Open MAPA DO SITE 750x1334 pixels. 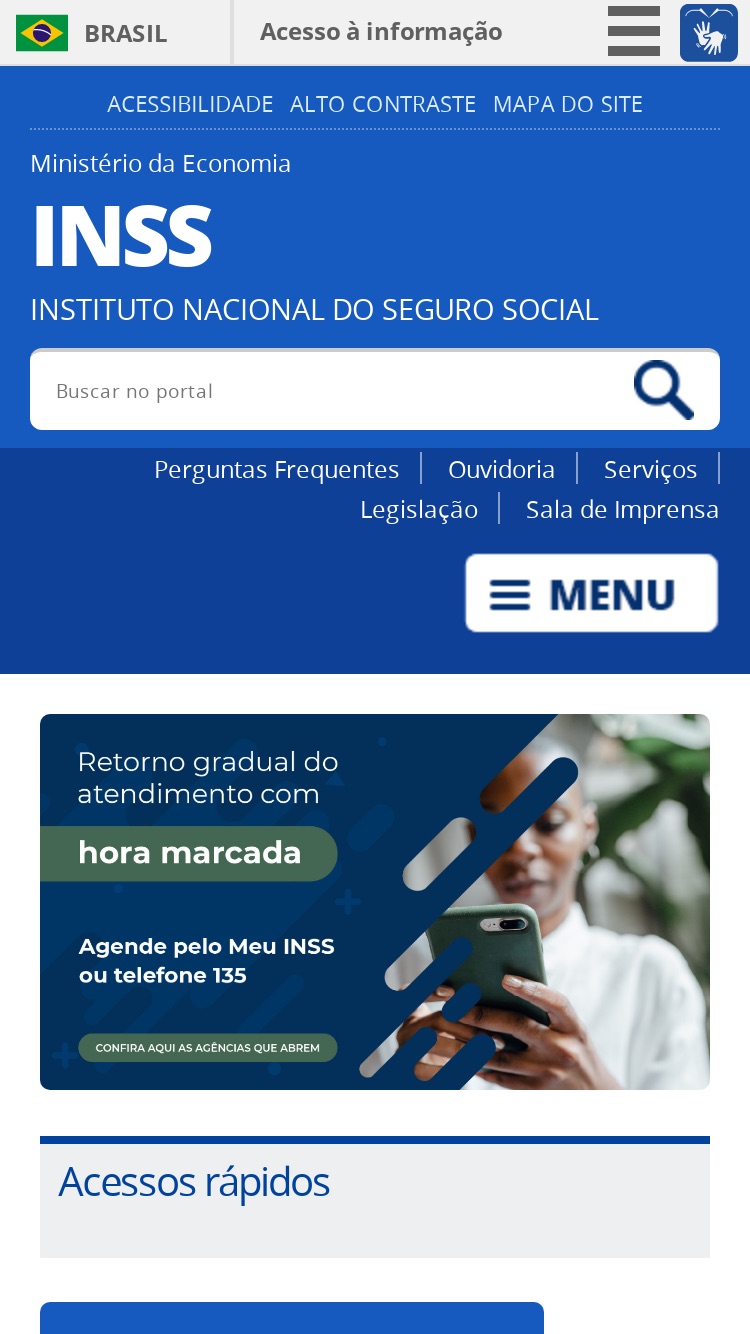pos(568,104)
